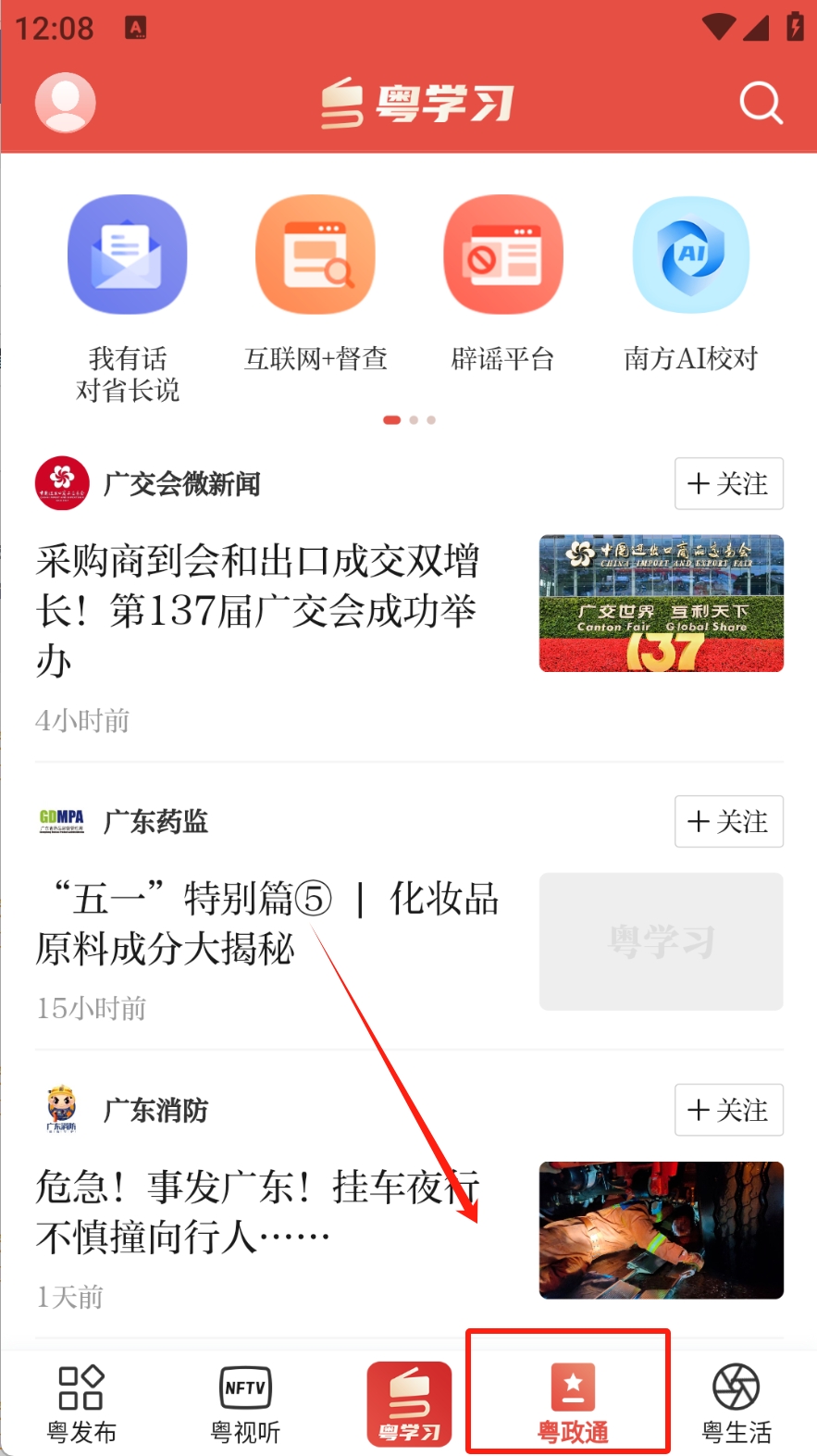The image size is (817, 1456).
Task: Open the search icon
Action: 761,103
